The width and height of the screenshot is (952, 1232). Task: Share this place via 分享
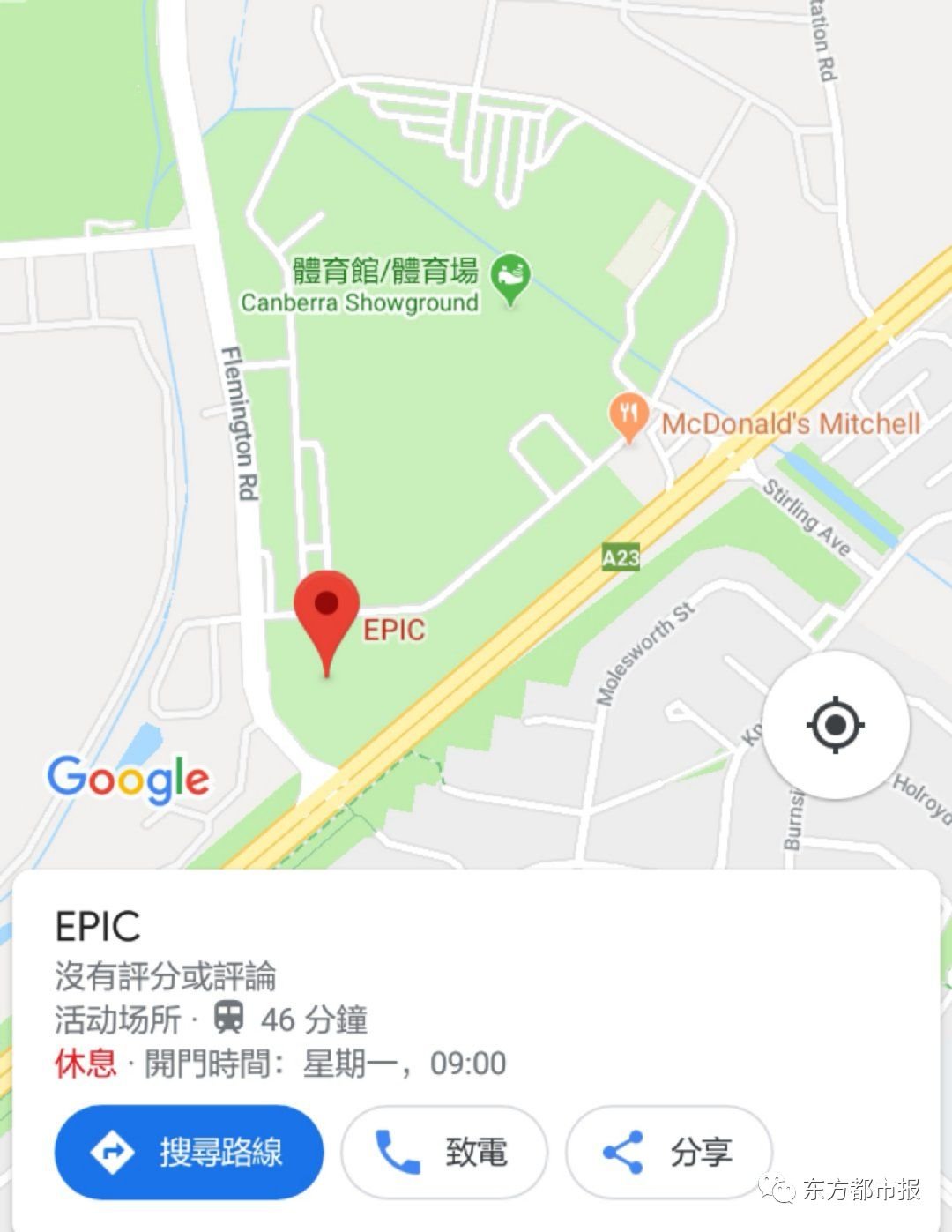(668, 1152)
